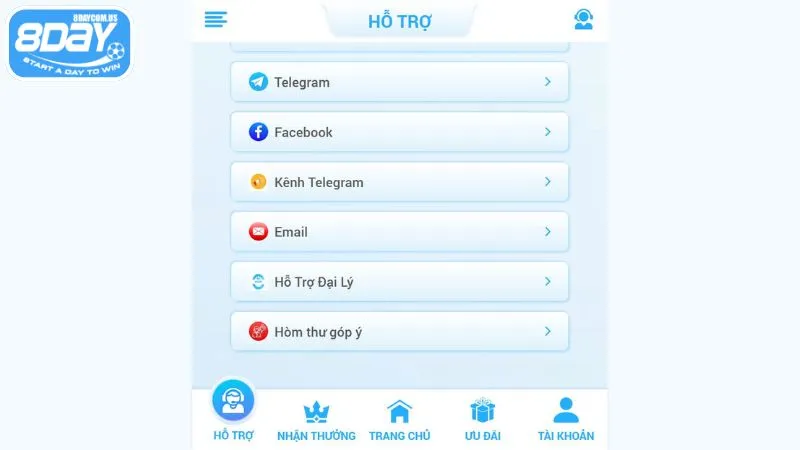Open Hỗ Trợ Đại Lý row
This screenshot has width=800, height=450.
tap(400, 282)
